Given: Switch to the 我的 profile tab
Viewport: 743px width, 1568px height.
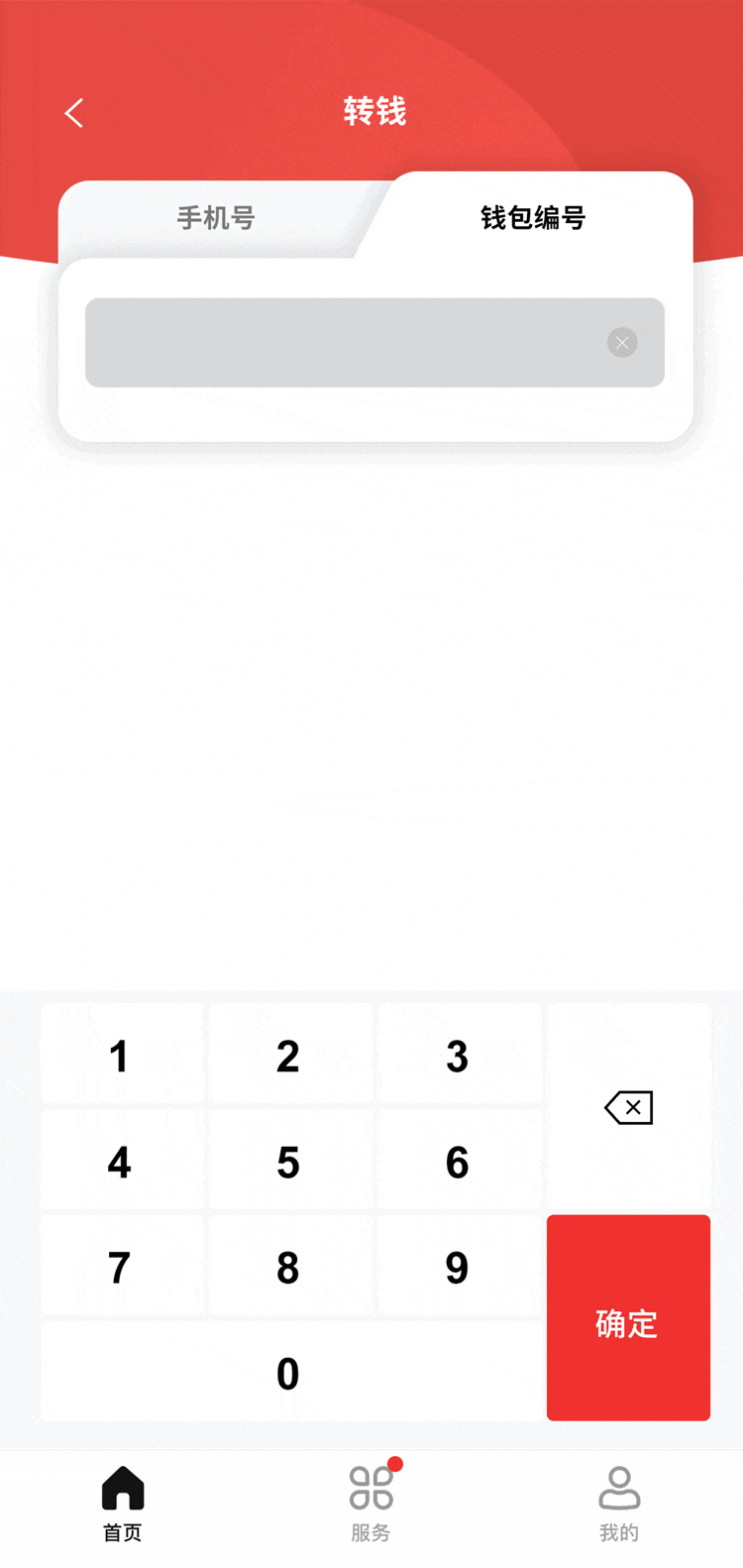Looking at the screenshot, I should point(619,1503).
